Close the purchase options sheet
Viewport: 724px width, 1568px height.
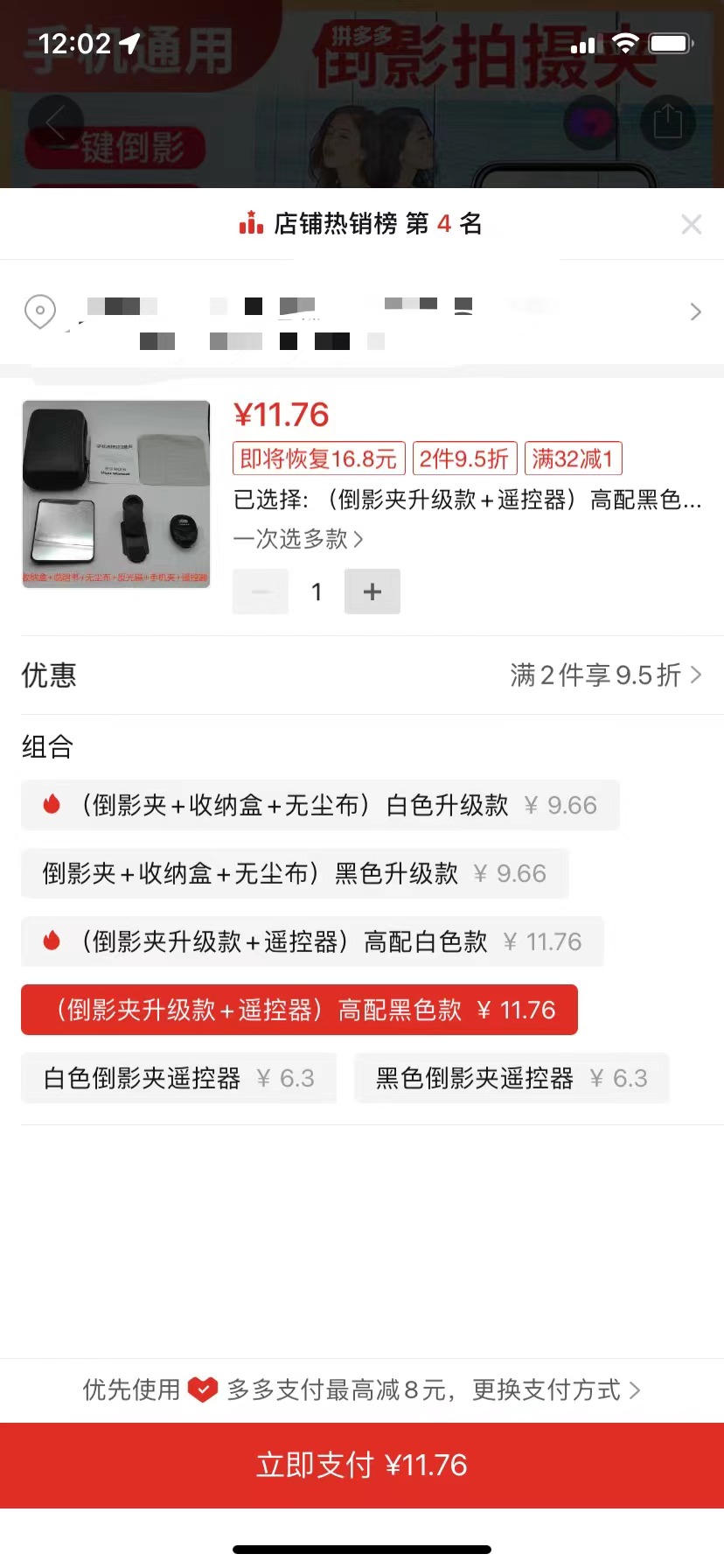point(692,225)
